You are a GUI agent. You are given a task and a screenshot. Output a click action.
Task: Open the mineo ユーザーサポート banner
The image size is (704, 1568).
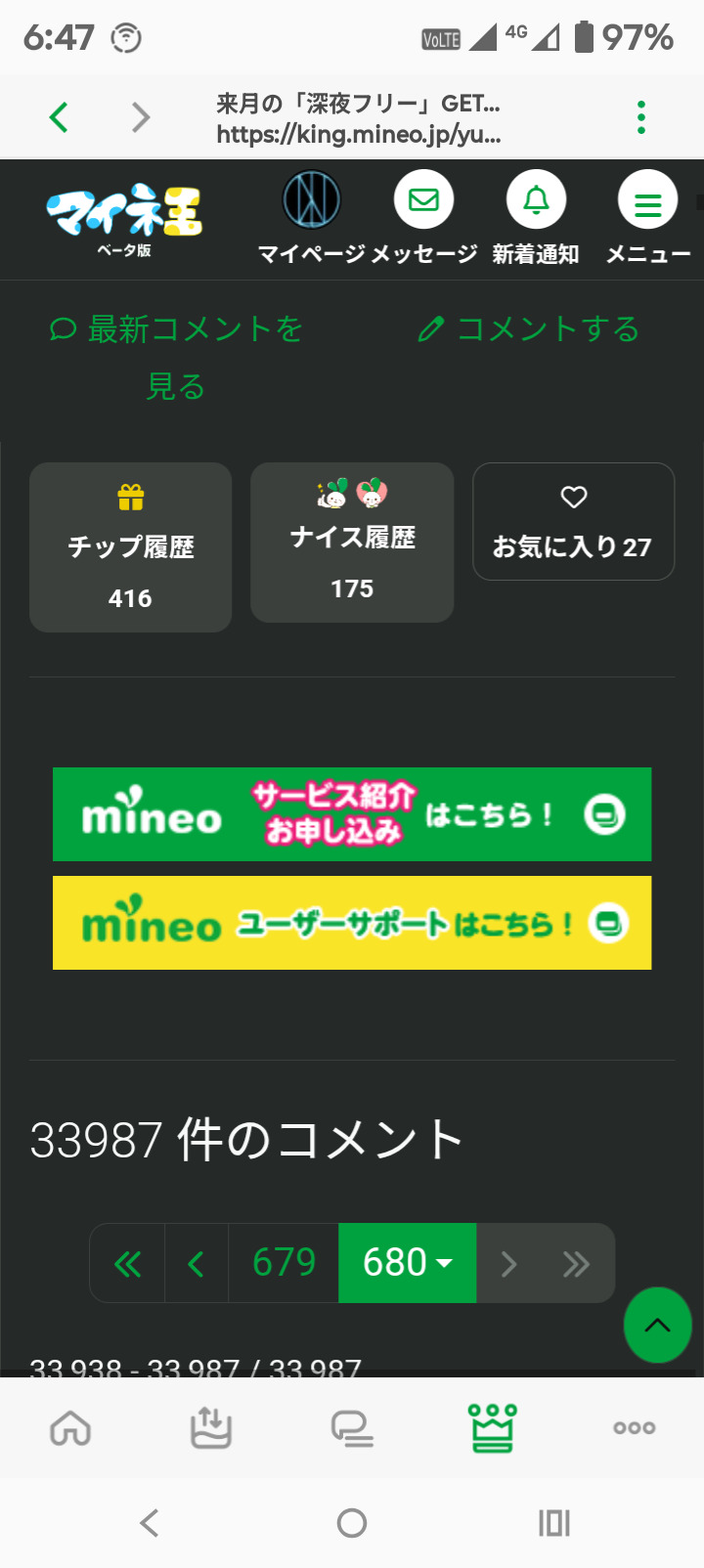pos(352,923)
